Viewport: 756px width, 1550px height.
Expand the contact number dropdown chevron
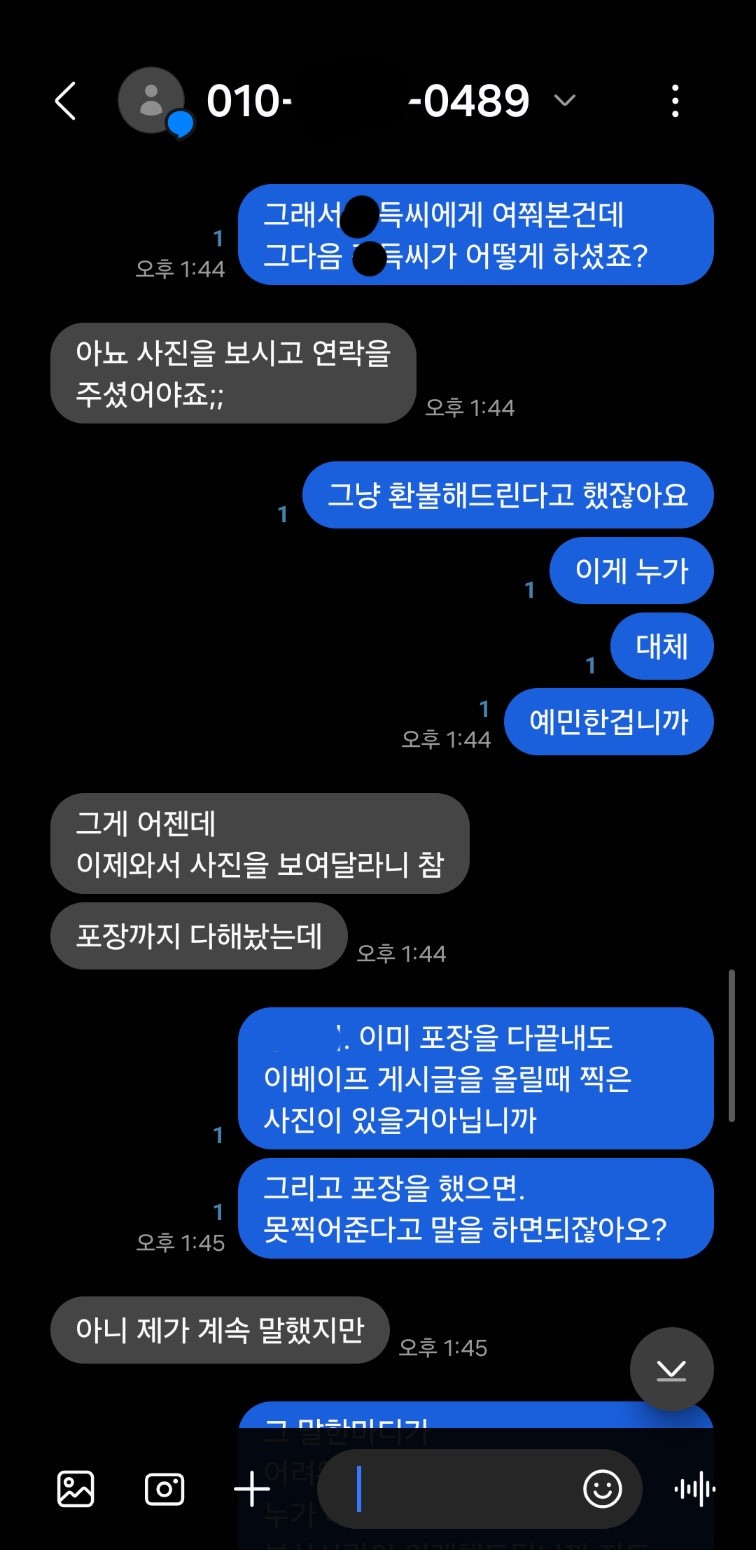(565, 101)
